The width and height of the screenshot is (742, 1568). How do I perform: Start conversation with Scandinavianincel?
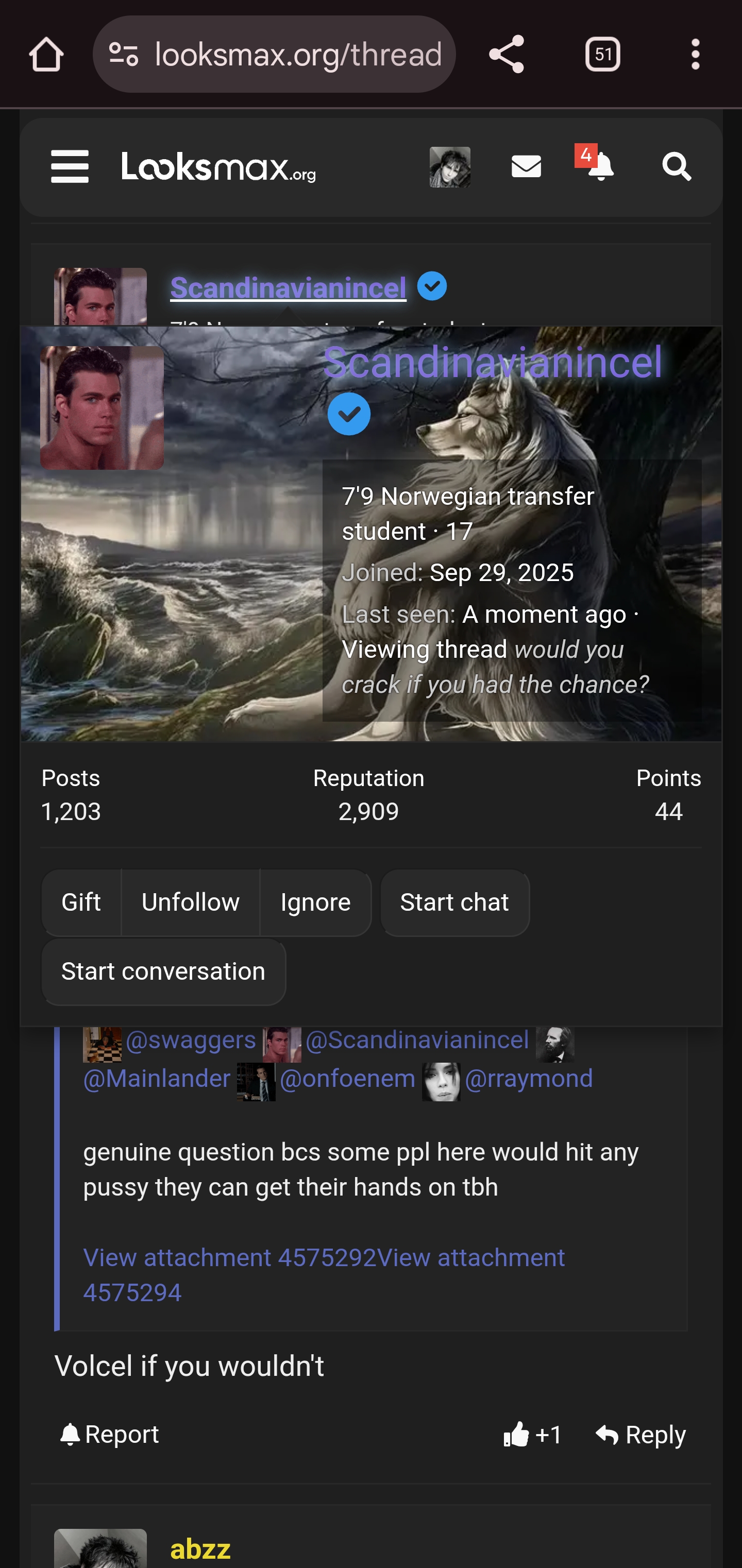(x=163, y=972)
